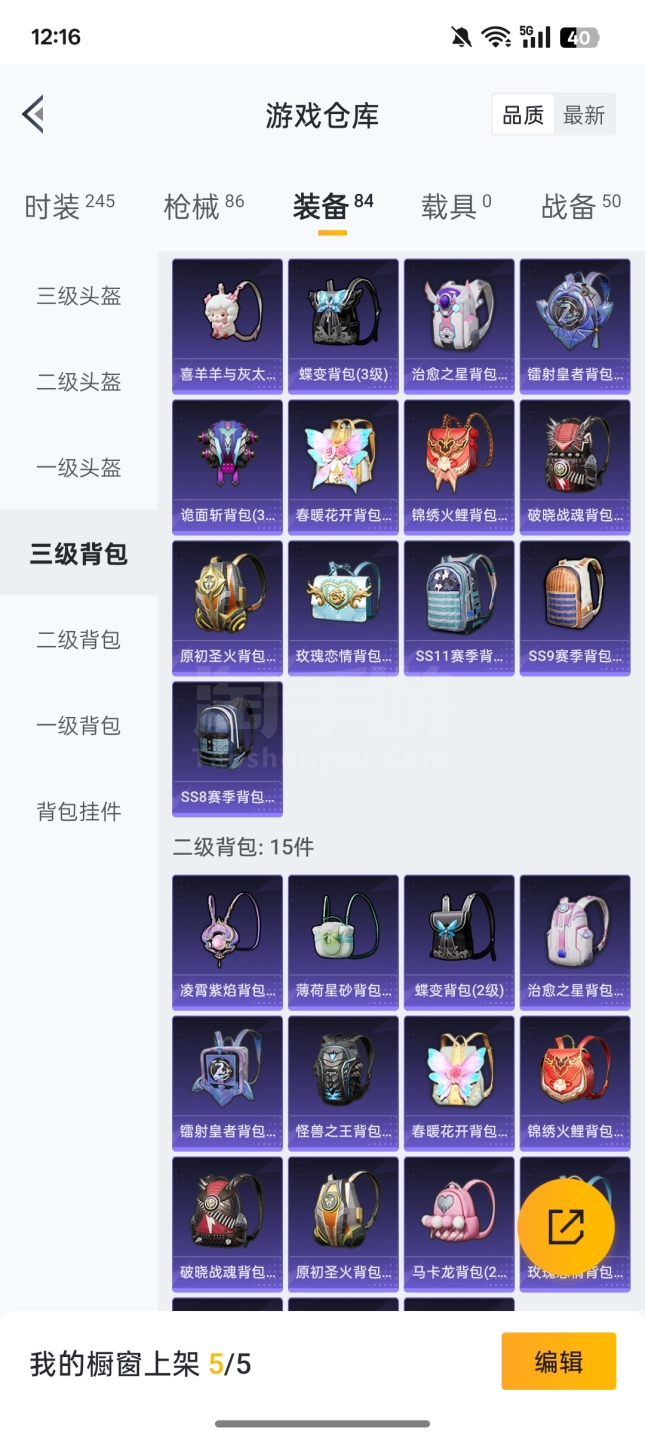Open the 怪兽之王背包 item

(x=343, y=1082)
